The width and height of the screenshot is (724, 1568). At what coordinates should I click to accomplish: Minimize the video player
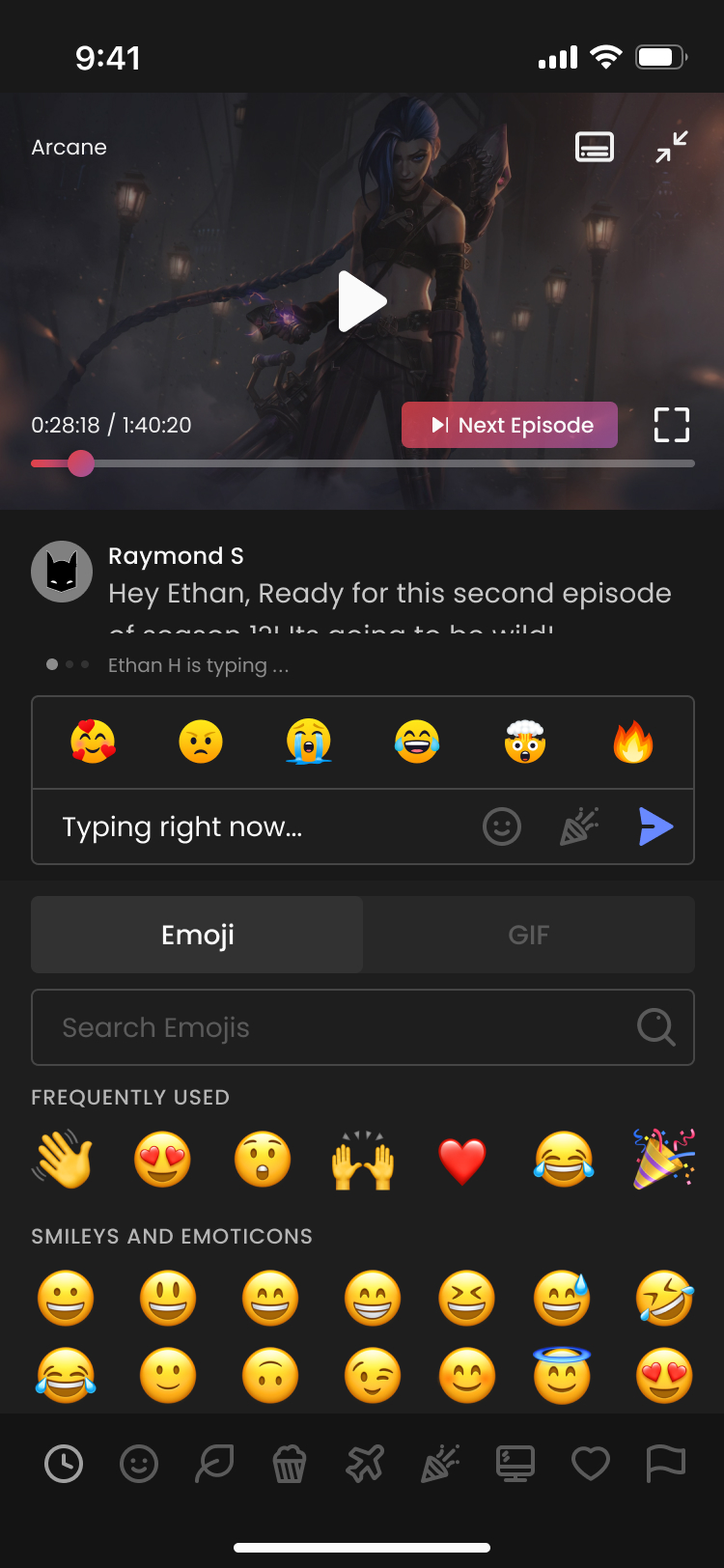tap(672, 147)
